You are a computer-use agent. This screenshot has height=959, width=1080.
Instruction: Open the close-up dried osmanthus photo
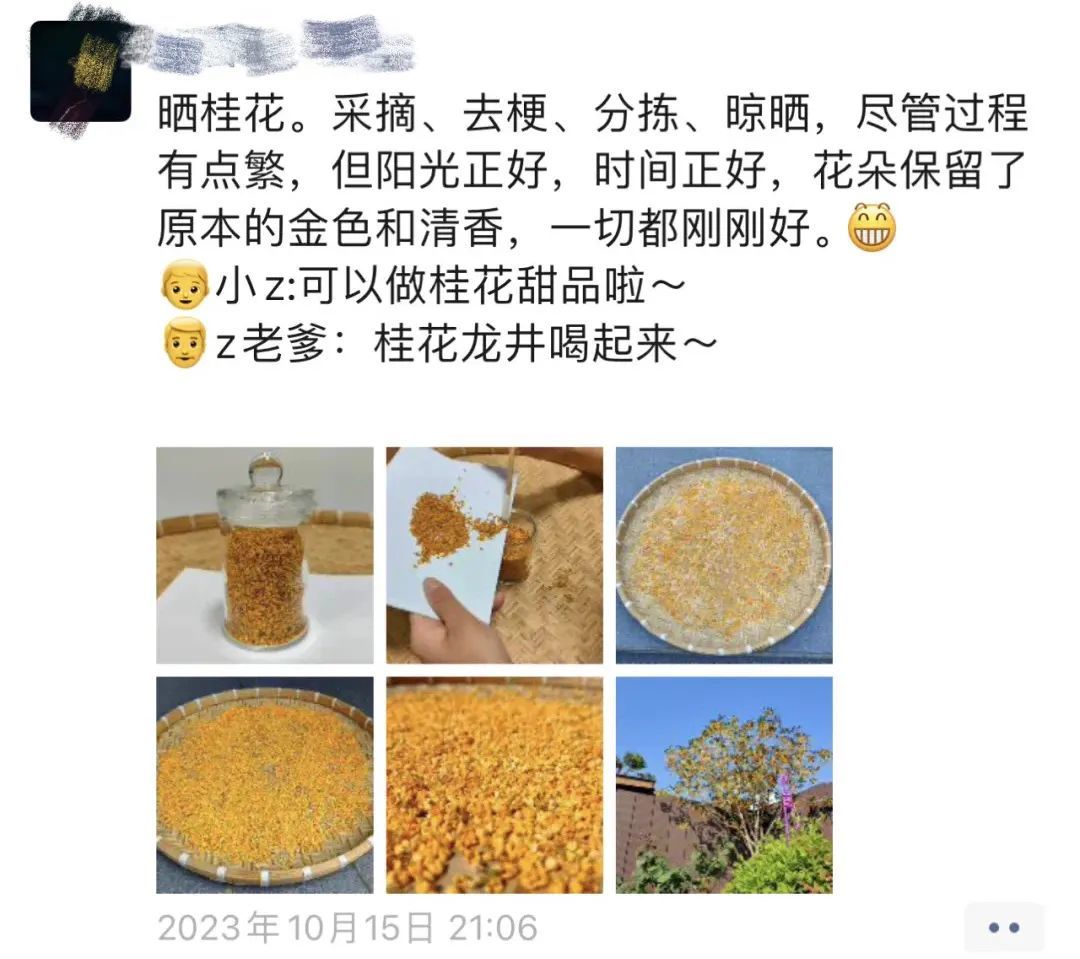(x=495, y=785)
